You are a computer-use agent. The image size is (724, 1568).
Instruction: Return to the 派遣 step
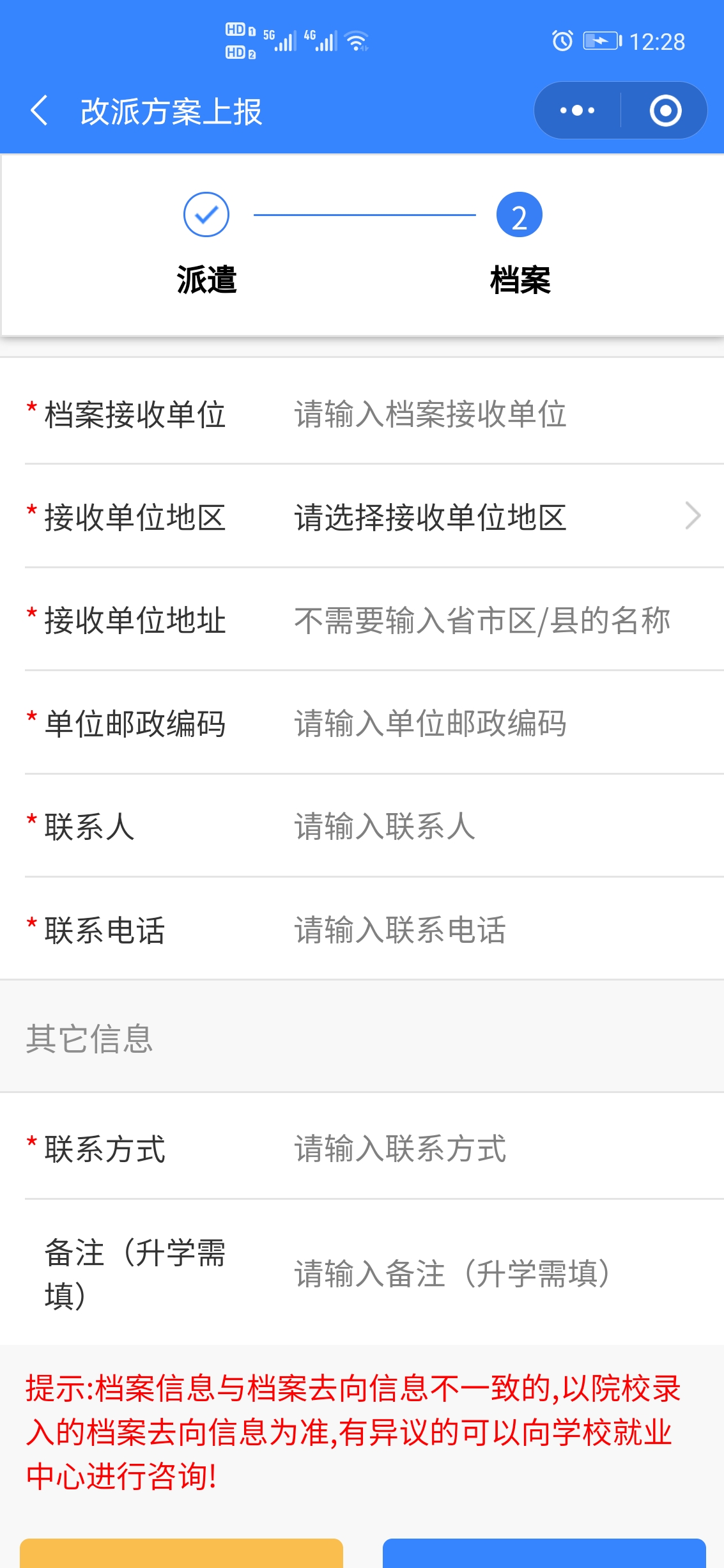point(206,243)
